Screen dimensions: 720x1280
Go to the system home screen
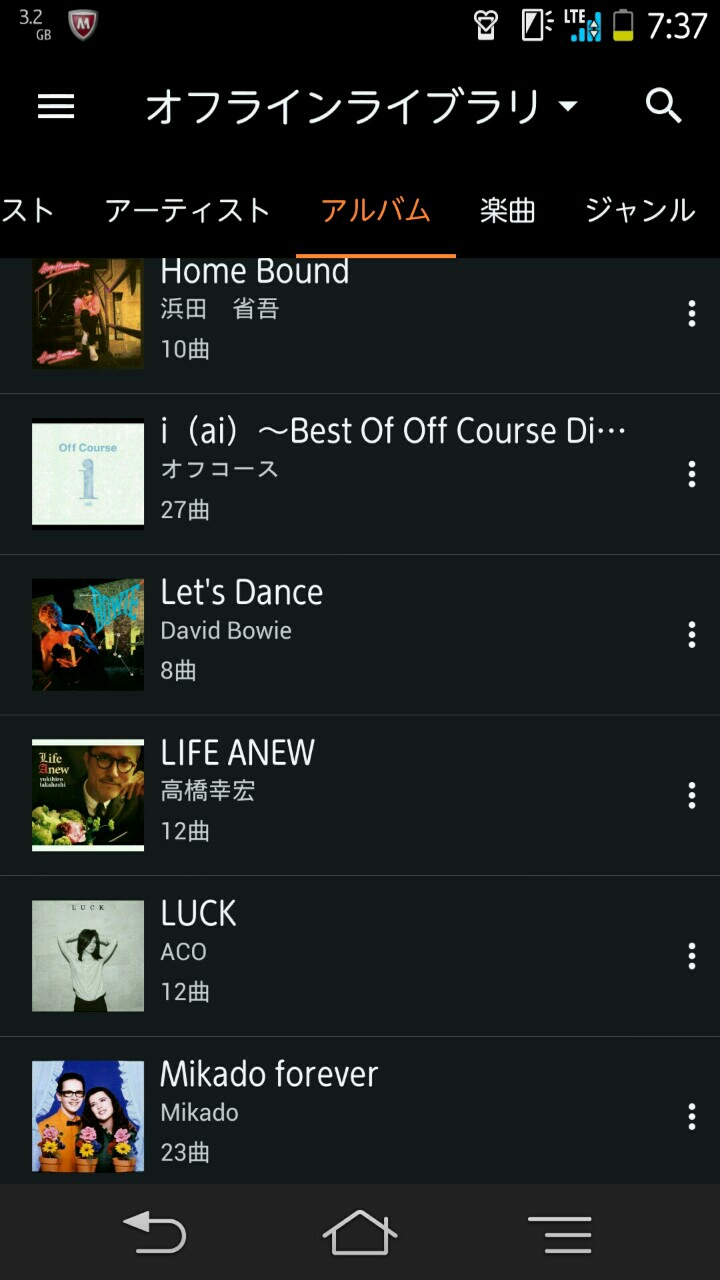pyautogui.click(x=360, y=1233)
